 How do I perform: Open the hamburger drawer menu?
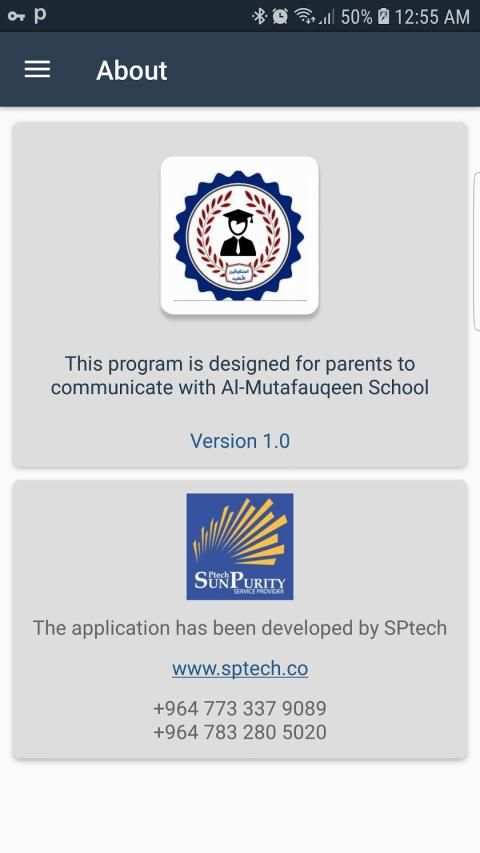click(38, 70)
